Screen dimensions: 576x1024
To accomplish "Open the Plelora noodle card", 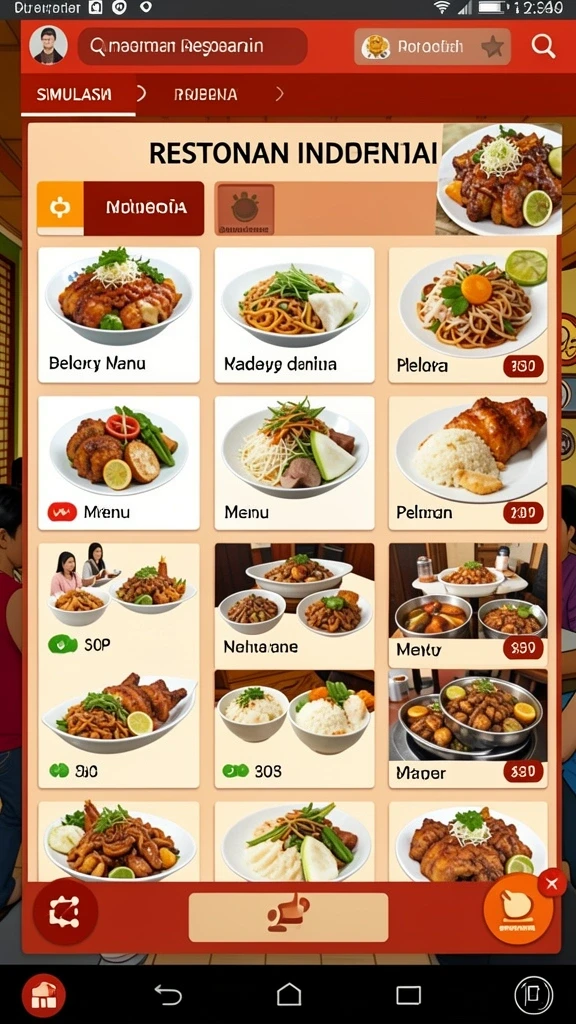I will [x=468, y=315].
